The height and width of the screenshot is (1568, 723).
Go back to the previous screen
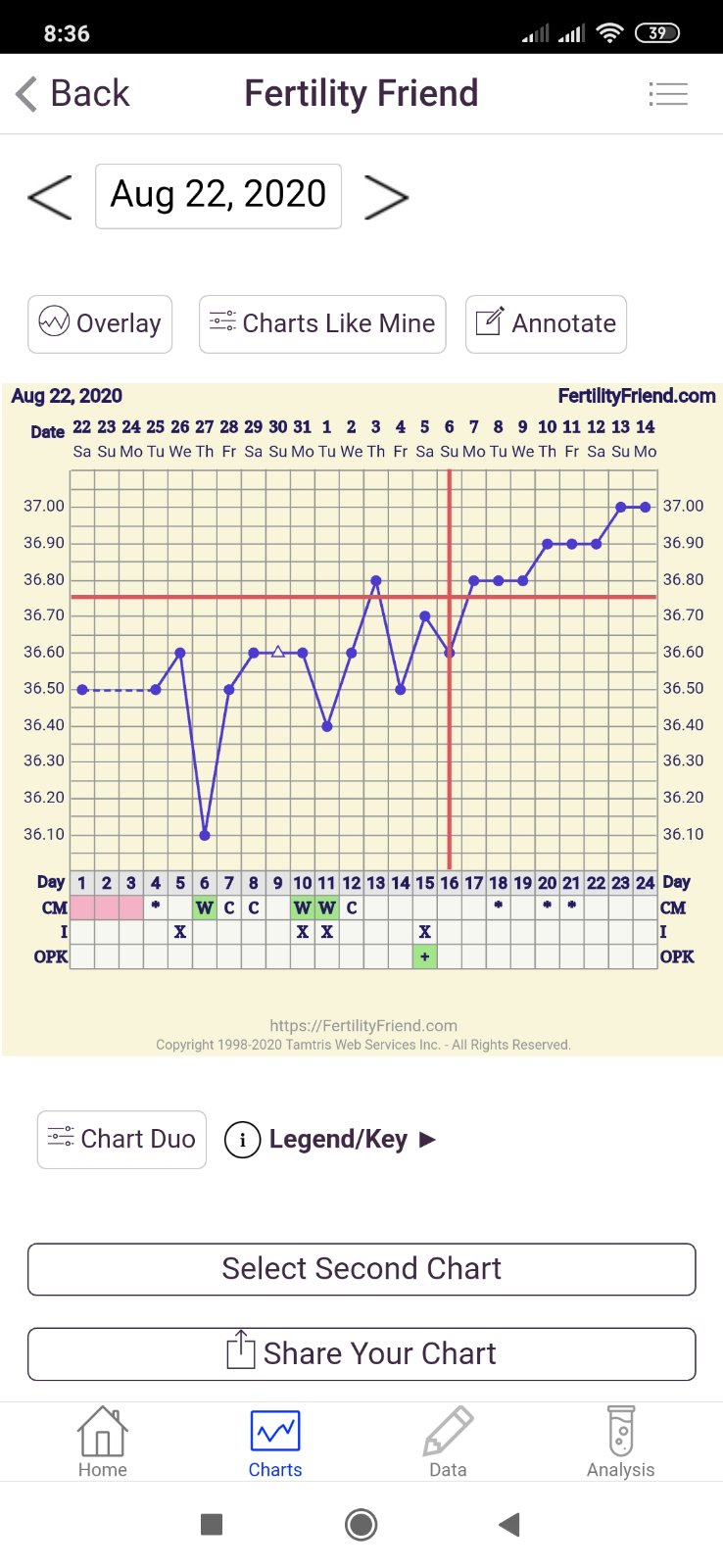(x=72, y=94)
